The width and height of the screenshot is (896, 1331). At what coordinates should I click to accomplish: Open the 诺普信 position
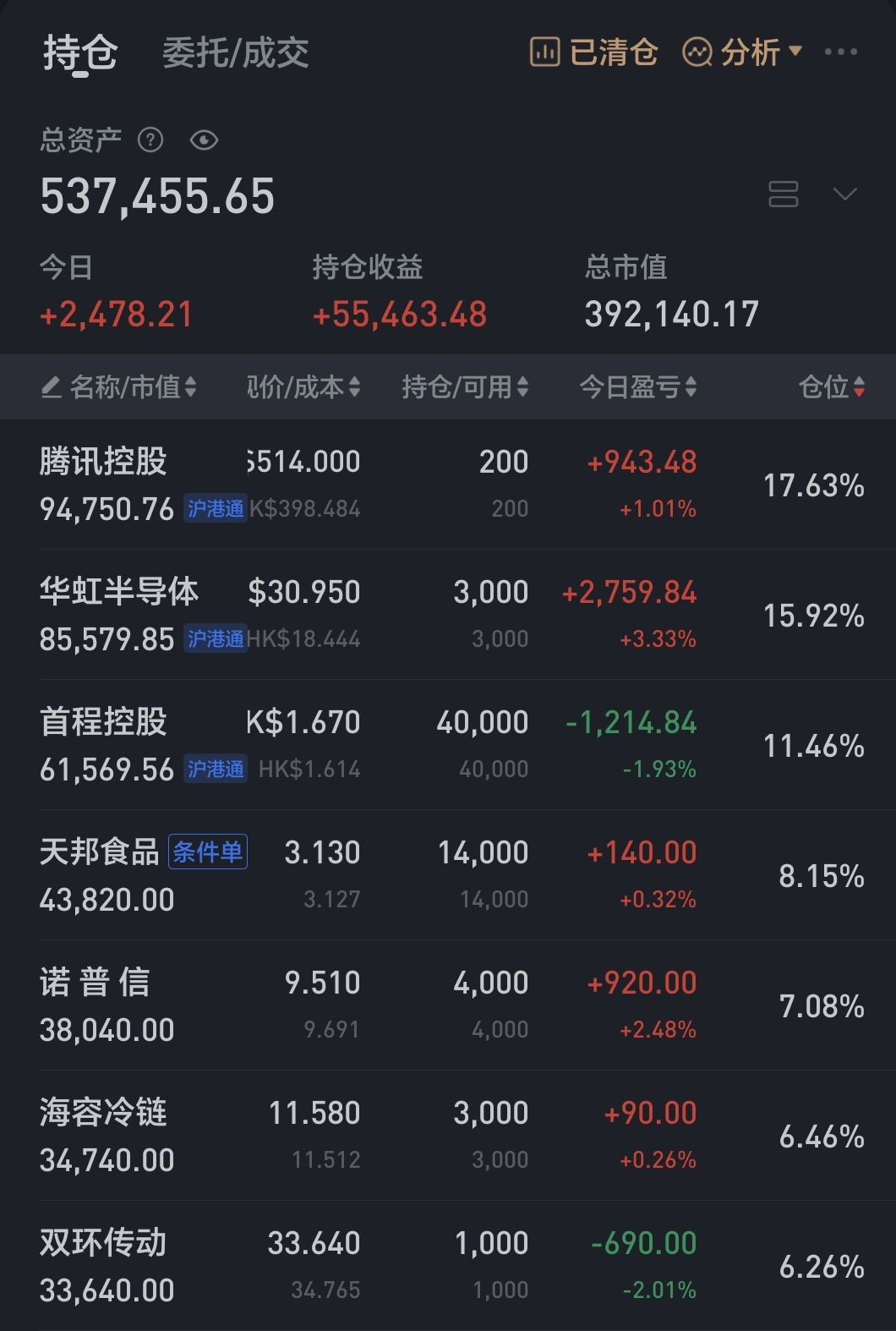pyautogui.click(x=95, y=983)
